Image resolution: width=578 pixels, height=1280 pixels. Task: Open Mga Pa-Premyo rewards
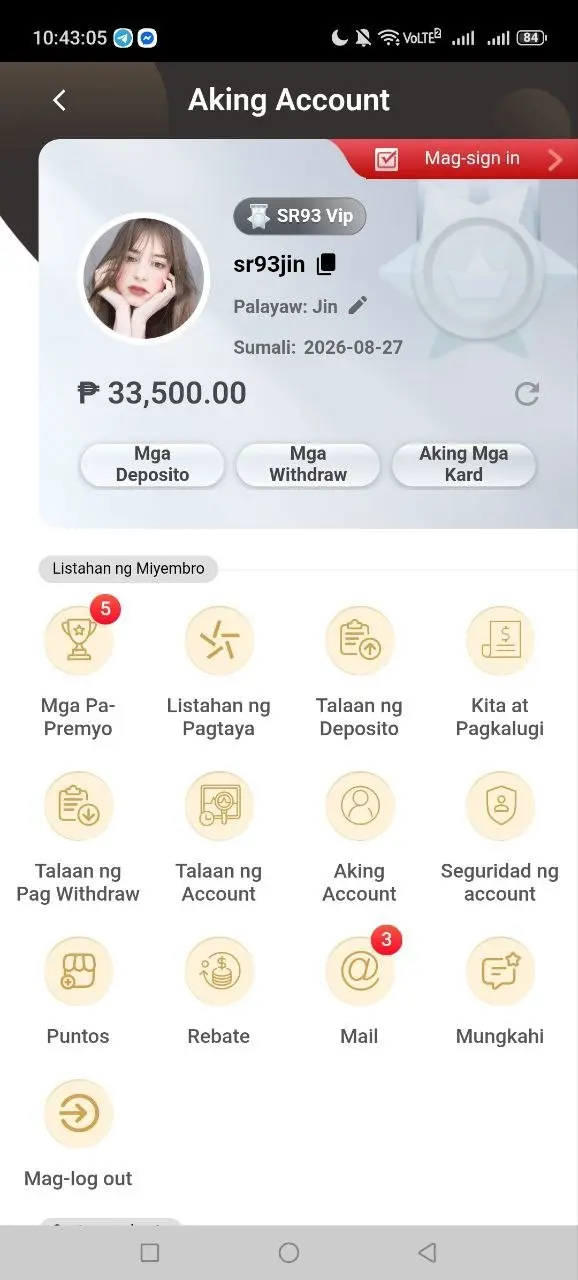(78, 670)
